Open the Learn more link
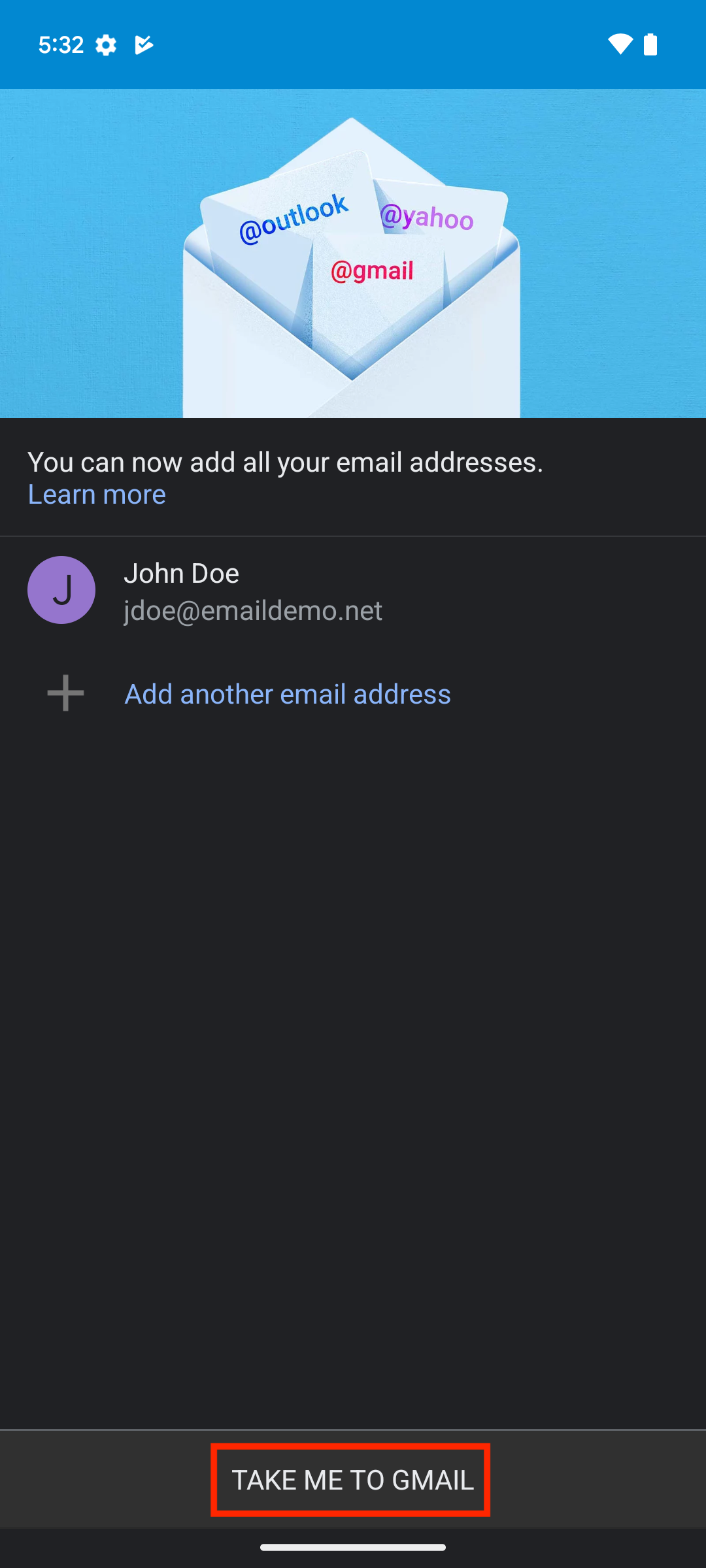This screenshot has height=1568, width=706. pos(97,495)
